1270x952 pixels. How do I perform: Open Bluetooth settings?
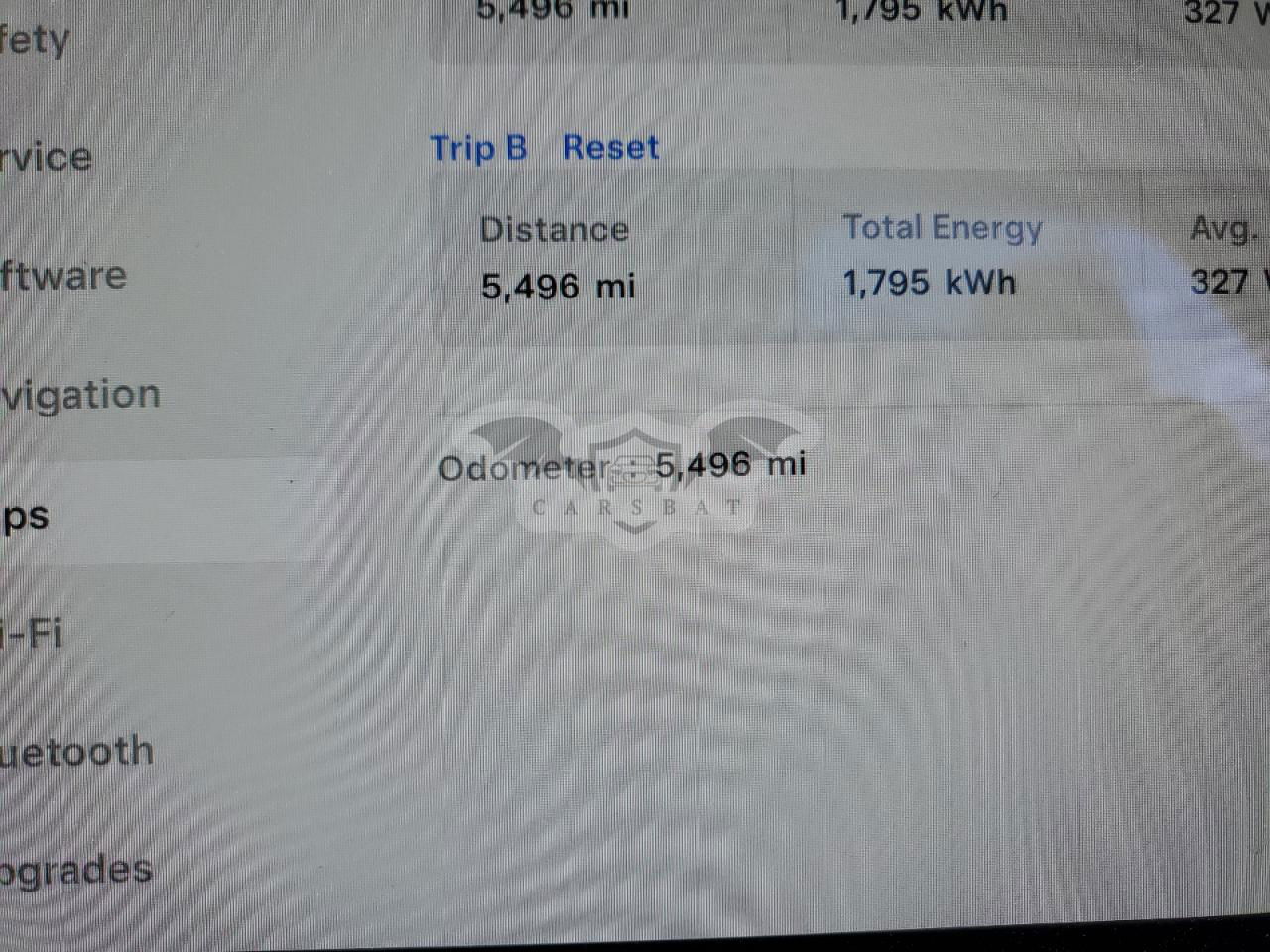(x=77, y=751)
